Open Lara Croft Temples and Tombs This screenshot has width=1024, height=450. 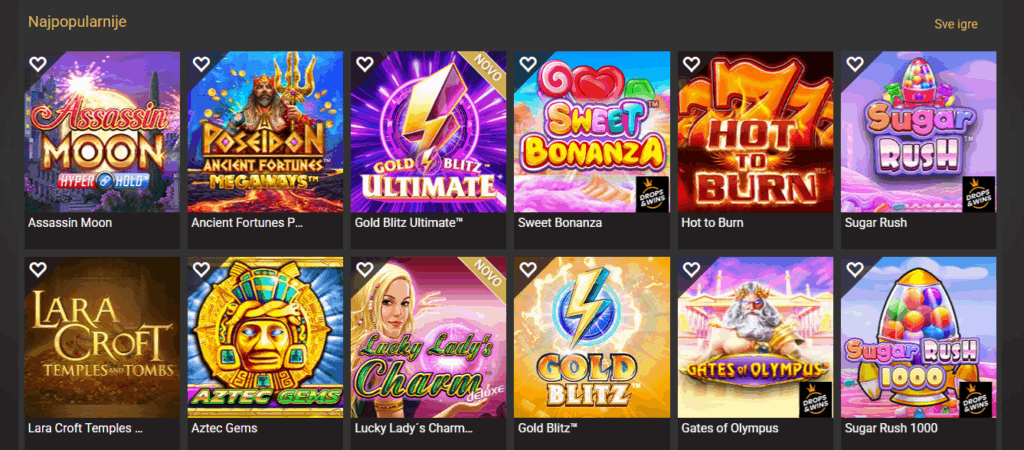click(102, 340)
